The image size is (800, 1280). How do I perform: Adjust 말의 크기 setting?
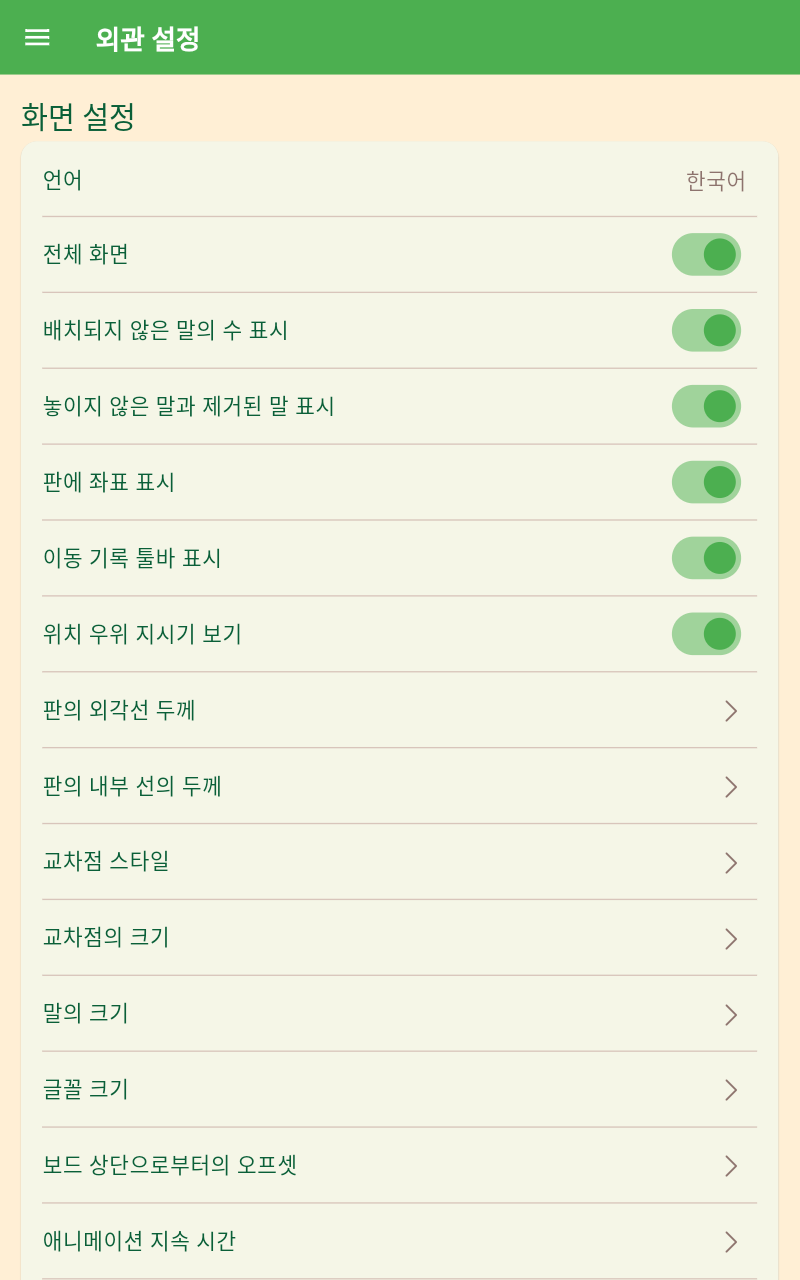point(399,1014)
